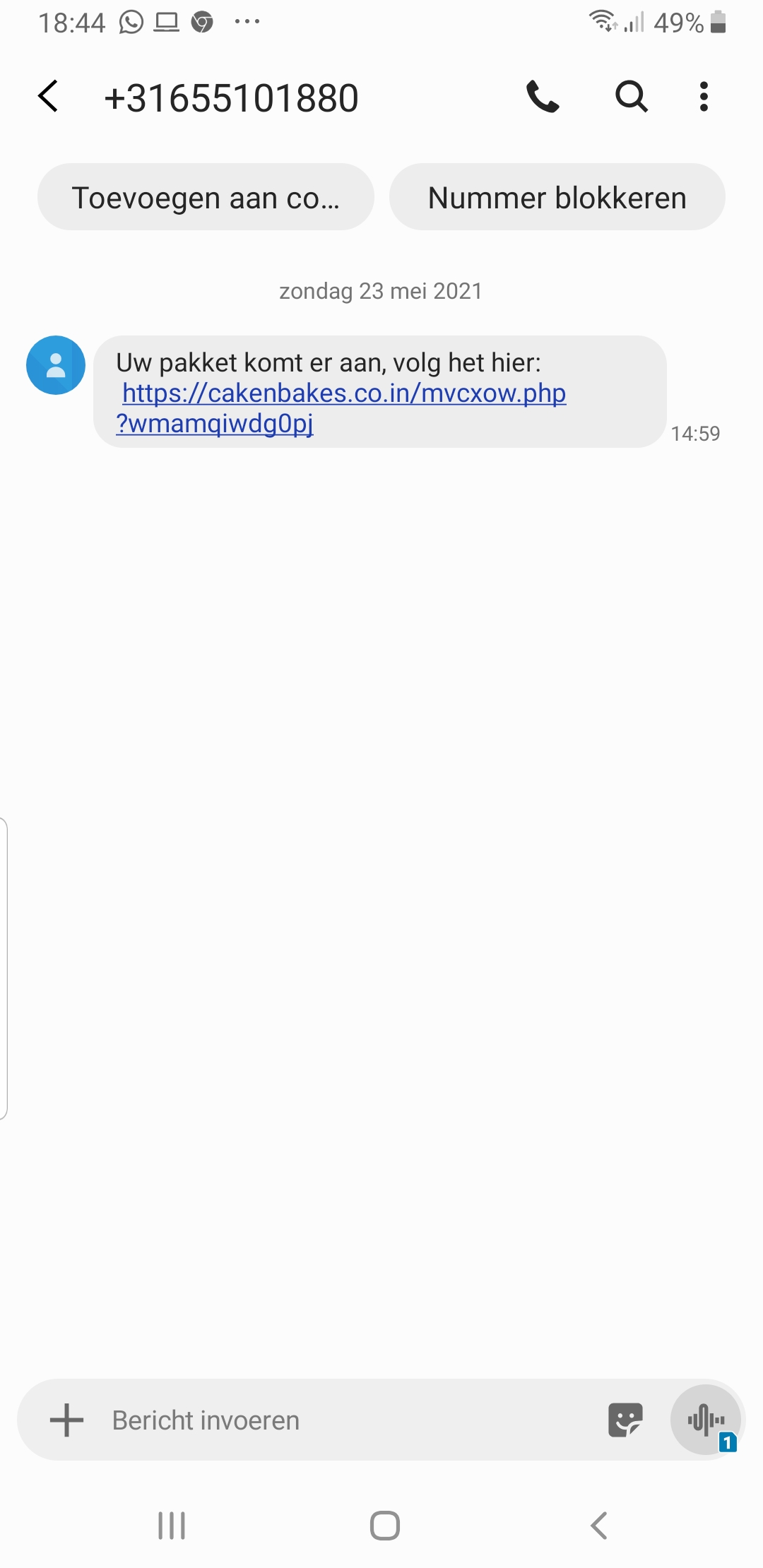Open the three-dot overflow menu
The width and height of the screenshot is (763, 1568).
click(704, 97)
